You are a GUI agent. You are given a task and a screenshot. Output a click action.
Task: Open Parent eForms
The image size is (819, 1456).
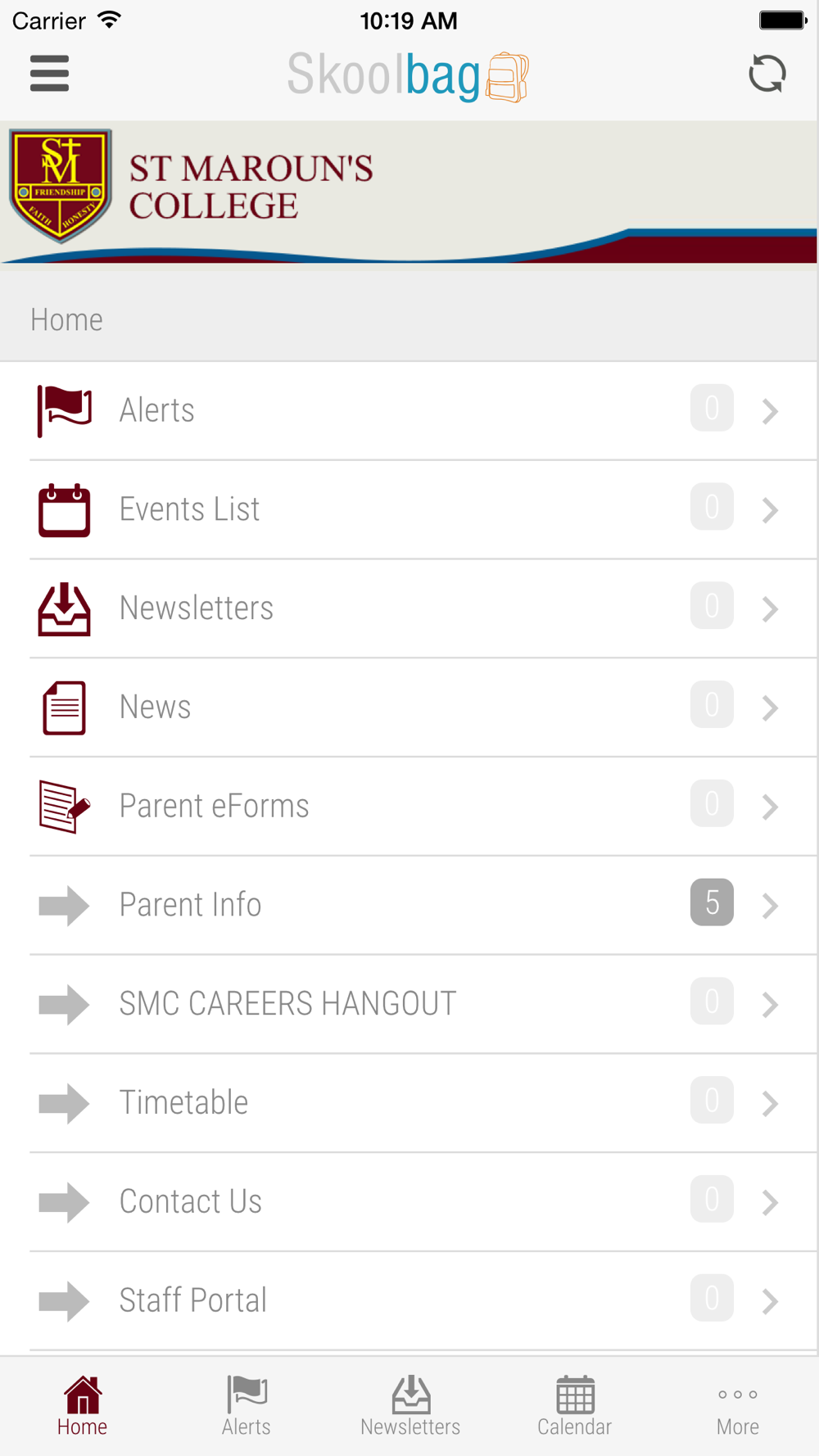409,807
